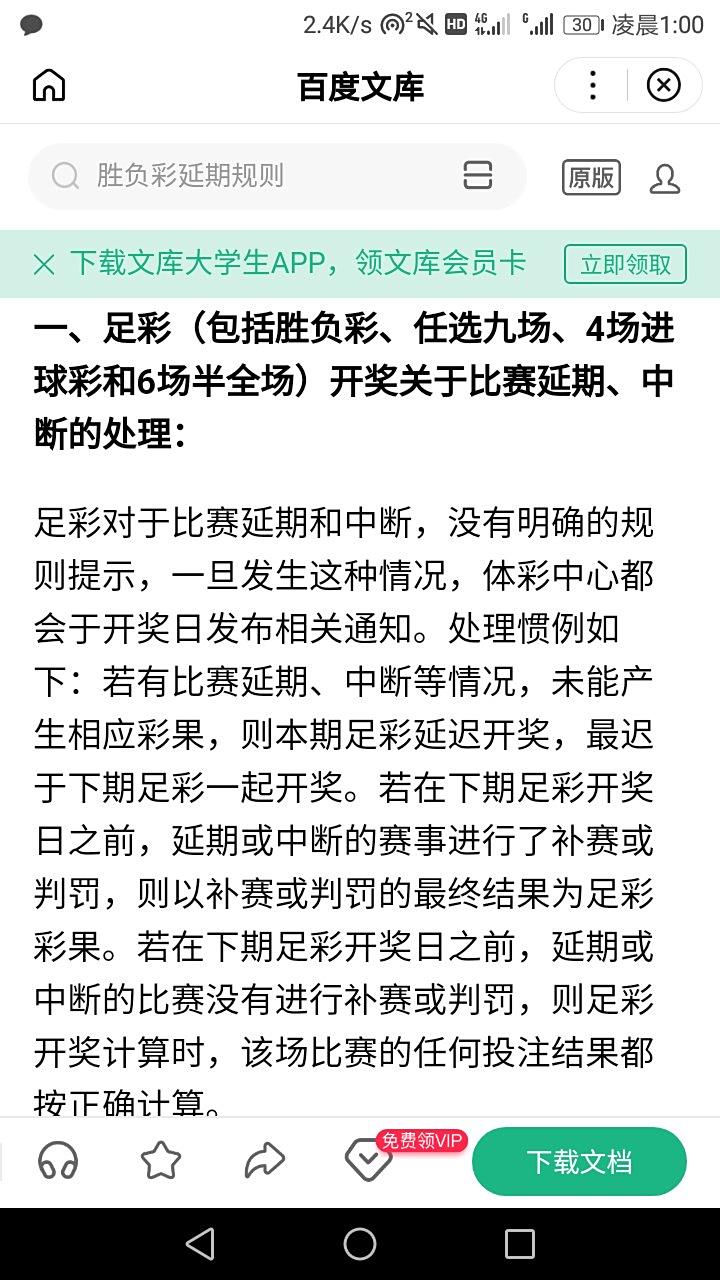
Task: Open the user profile icon
Action: (x=664, y=179)
